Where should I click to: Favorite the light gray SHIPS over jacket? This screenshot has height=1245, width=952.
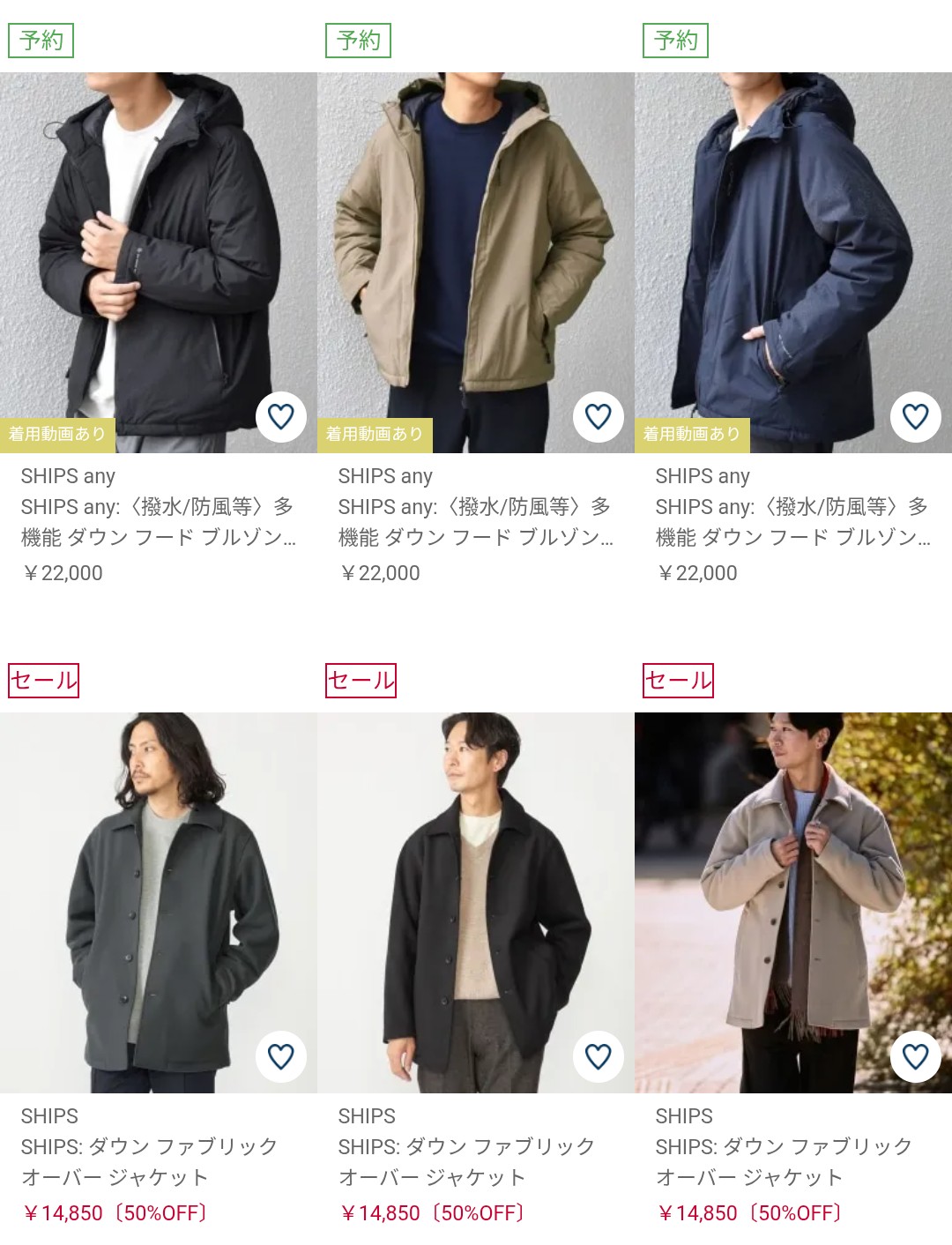click(915, 1056)
